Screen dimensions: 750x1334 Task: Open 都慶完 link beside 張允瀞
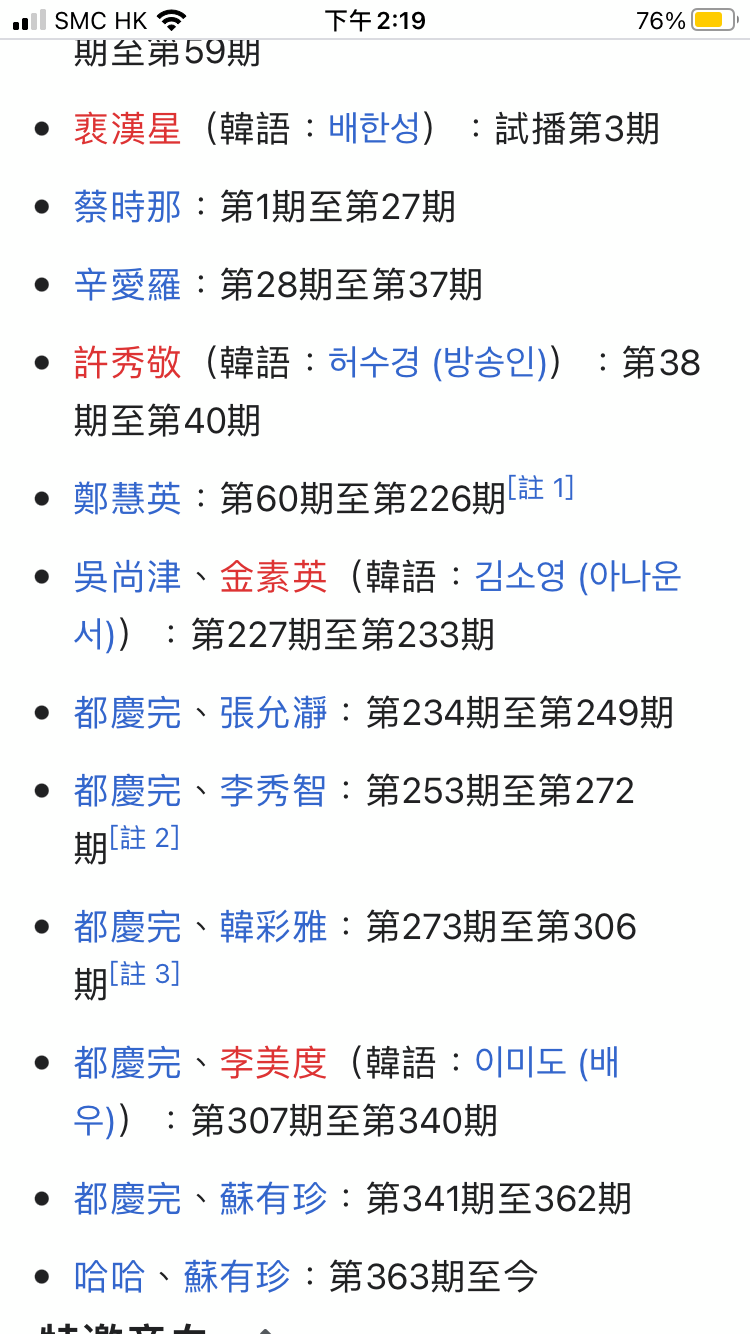click(128, 713)
